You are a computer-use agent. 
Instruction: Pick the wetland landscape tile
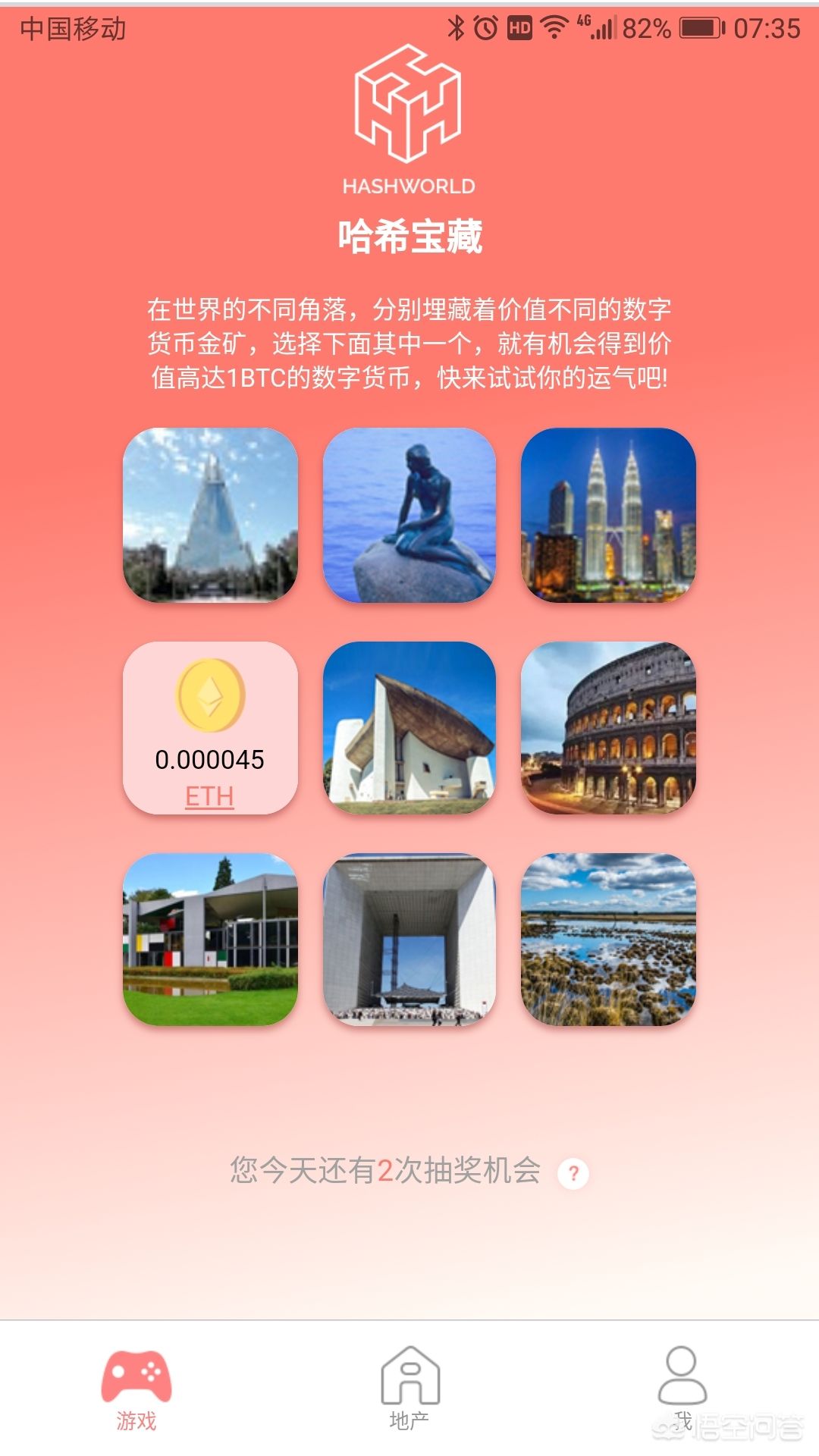click(608, 940)
